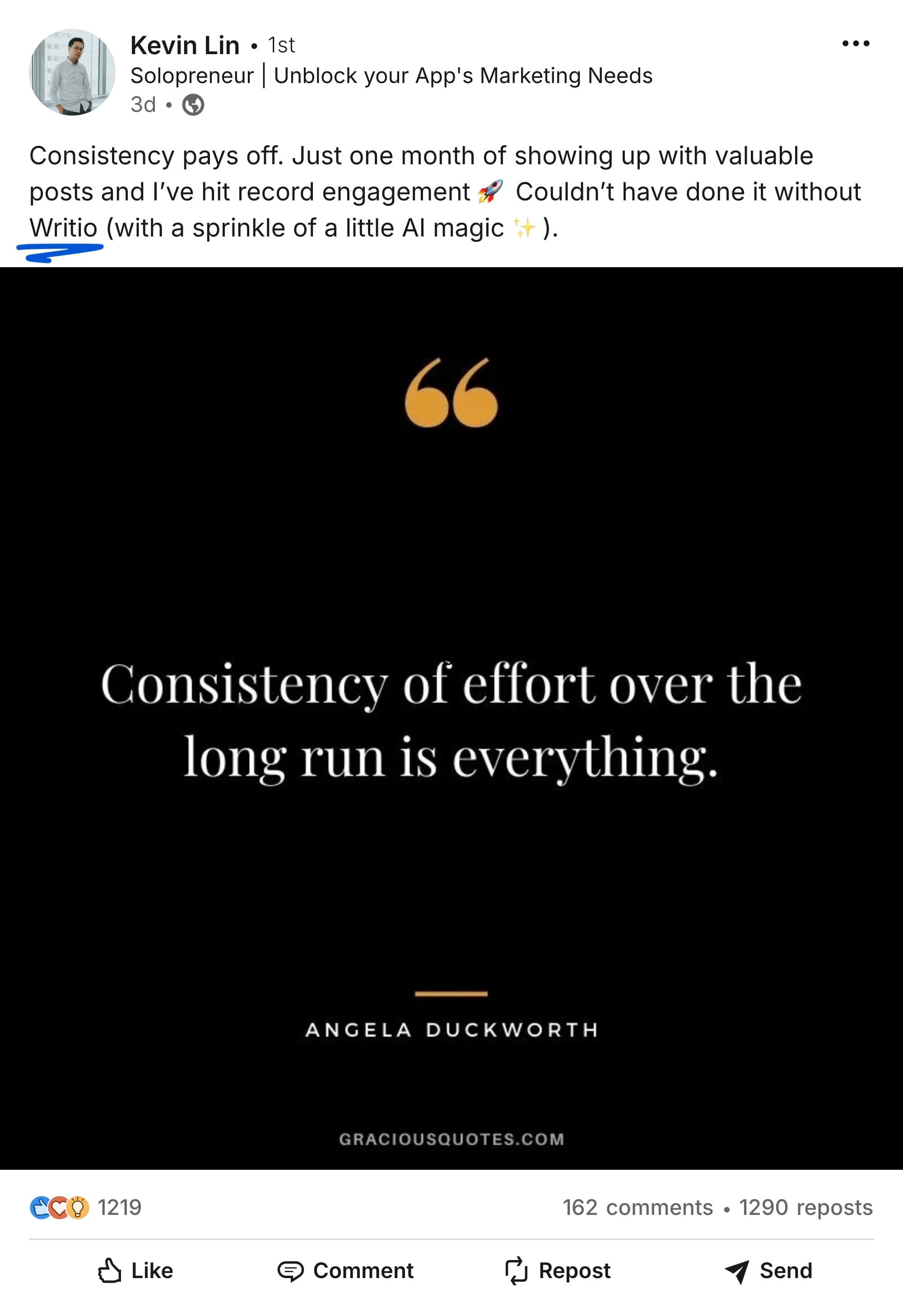Open the post's three-dot overflow menu
The height and width of the screenshot is (1316, 903).
point(856,44)
